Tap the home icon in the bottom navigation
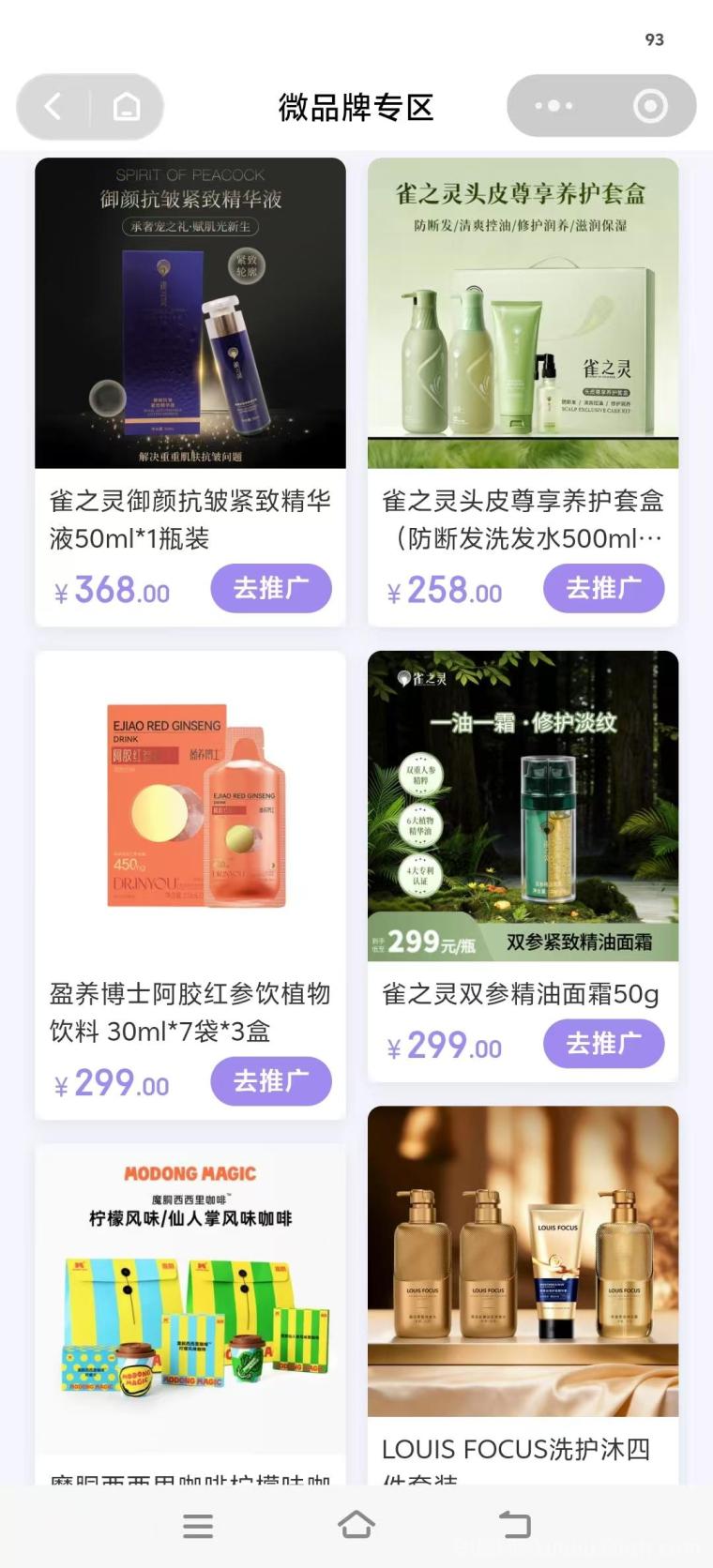Image resolution: width=713 pixels, height=1568 pixels. (x=356, y=1525)
